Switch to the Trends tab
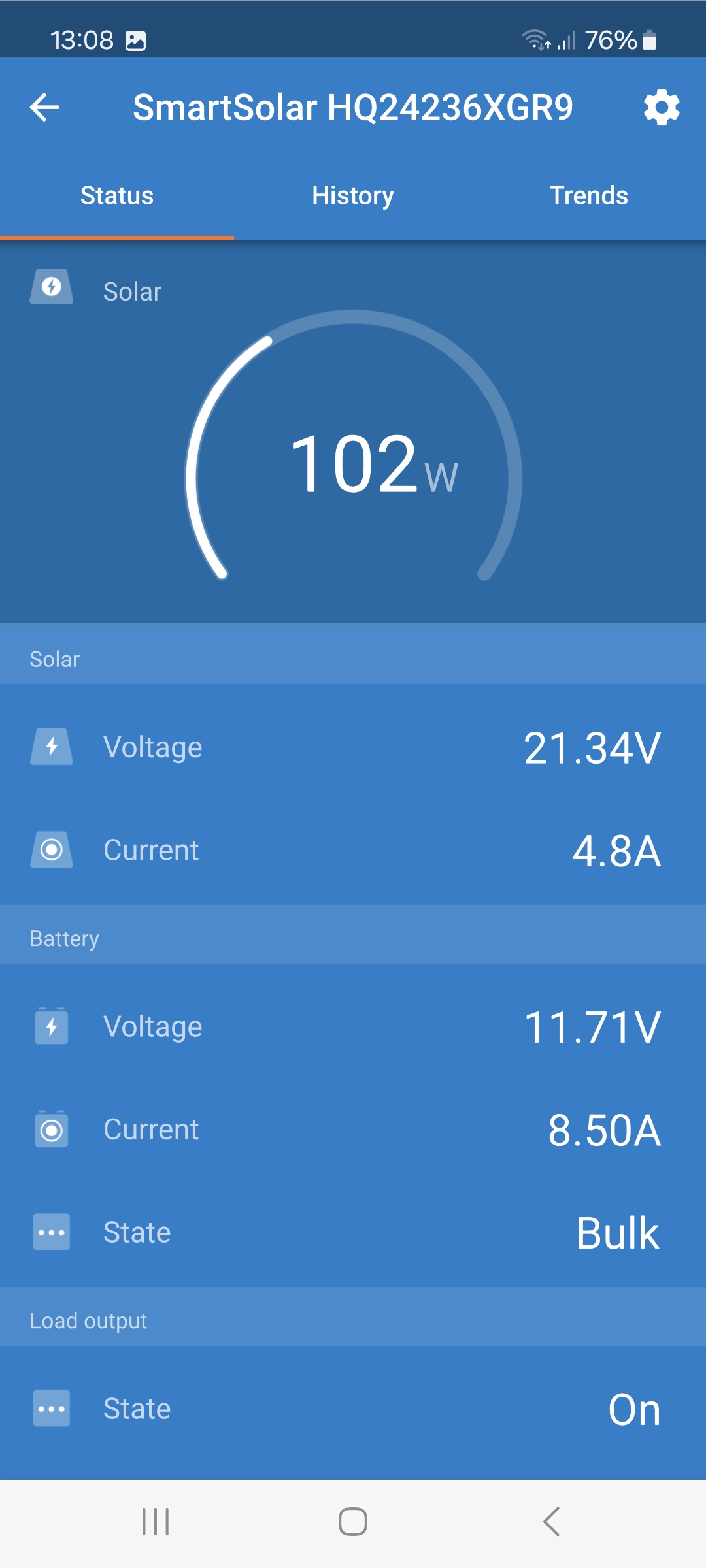706x1568 pixels. pyautogui.click(x=588, y=195)
